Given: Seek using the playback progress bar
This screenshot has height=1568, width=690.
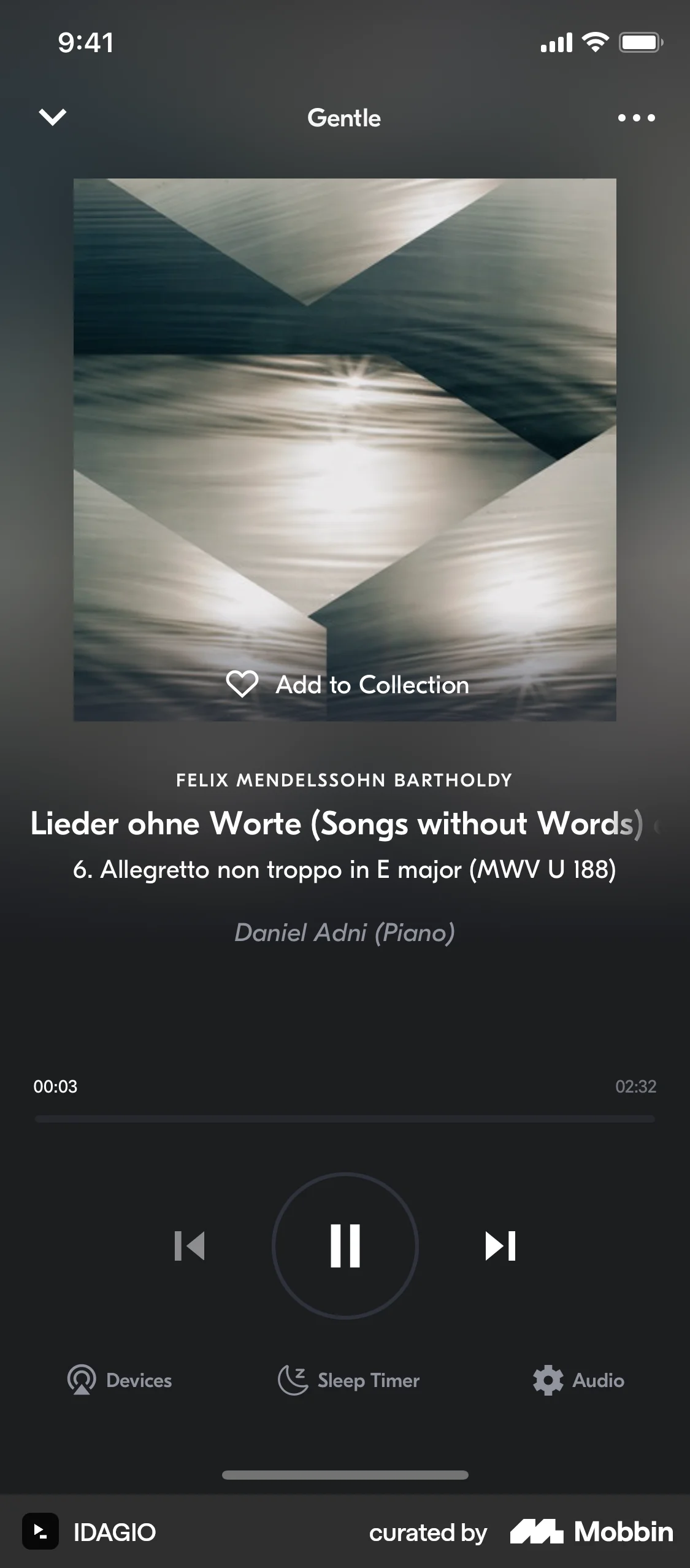Looking at the screenshot, I should (x=345, y=1118).
